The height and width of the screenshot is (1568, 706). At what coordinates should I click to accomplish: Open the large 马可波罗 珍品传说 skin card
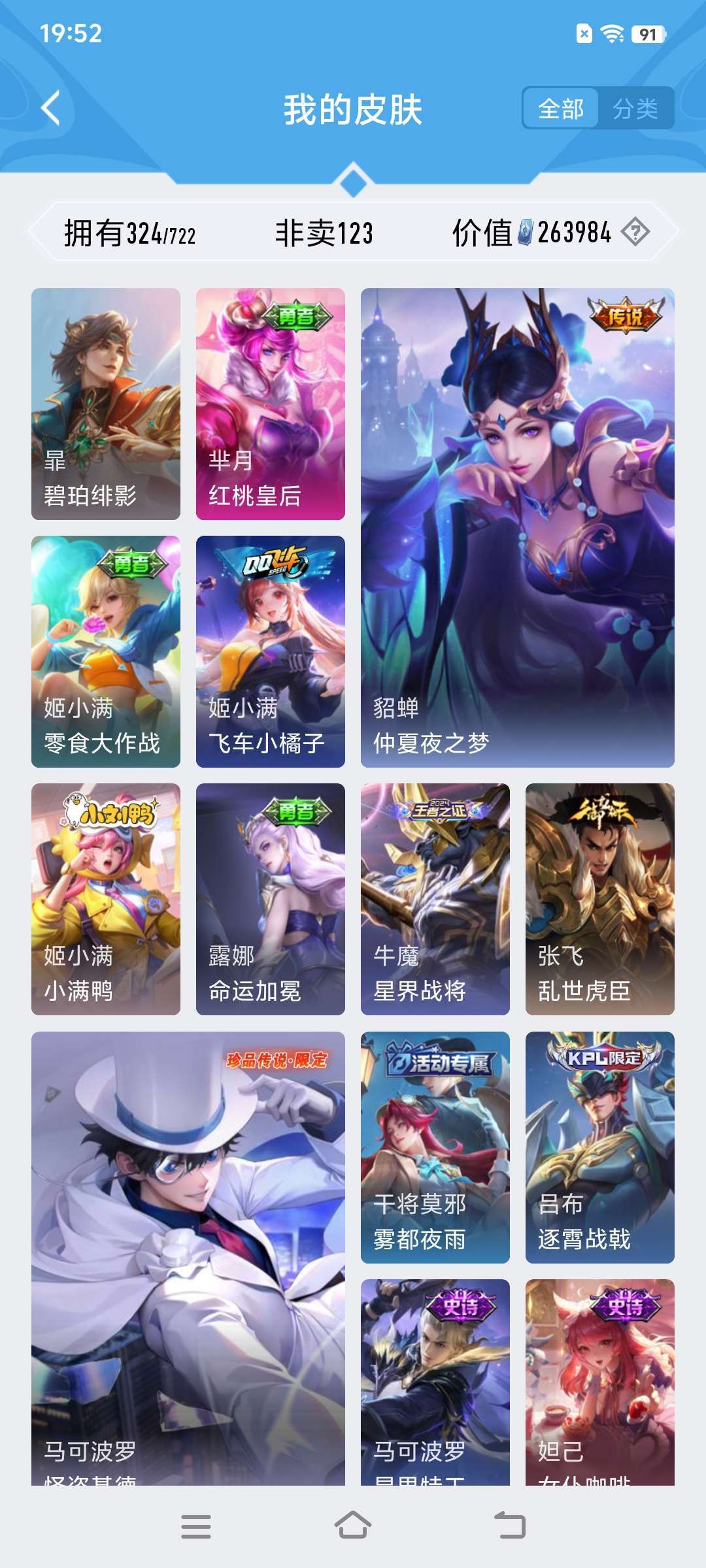coord(188,1258)
